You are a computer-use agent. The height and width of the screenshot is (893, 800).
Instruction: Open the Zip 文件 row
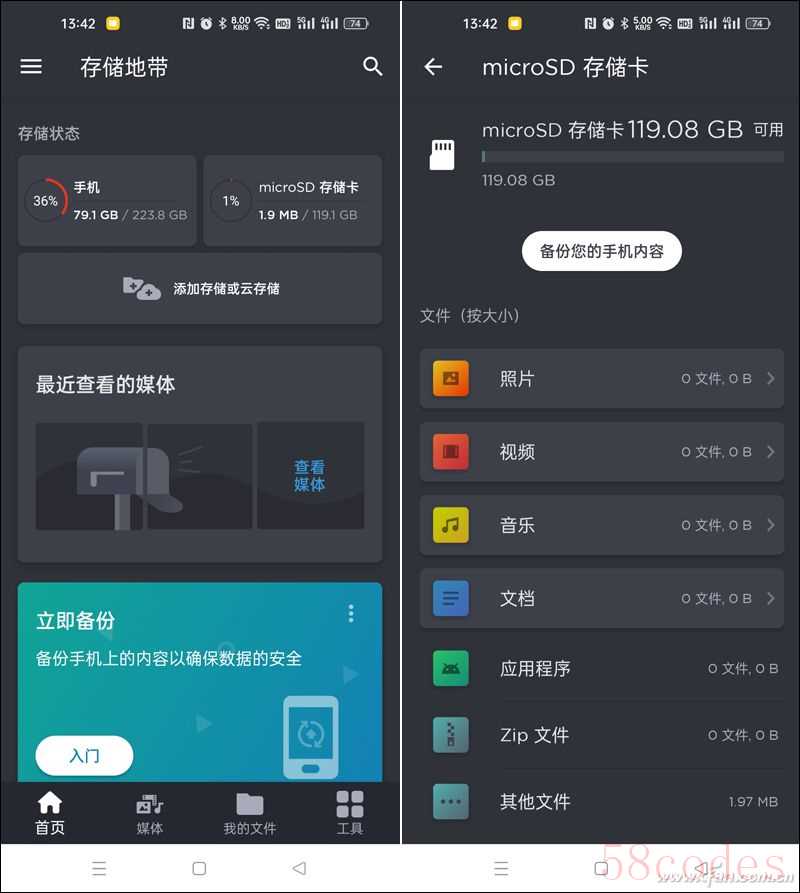pyautogui.click(x=601, y=735)
